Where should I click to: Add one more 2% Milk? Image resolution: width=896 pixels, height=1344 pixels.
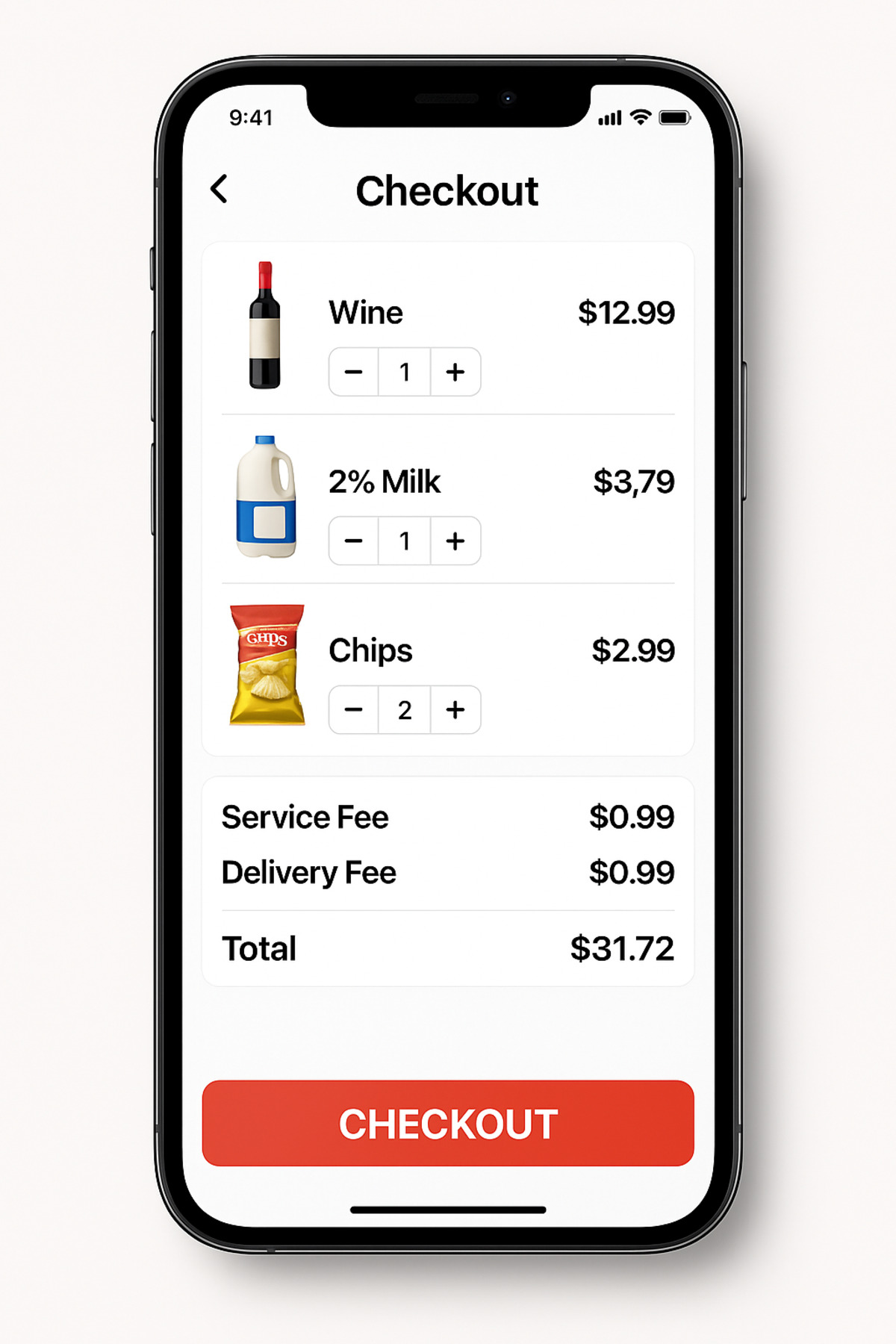click(455, 541)
